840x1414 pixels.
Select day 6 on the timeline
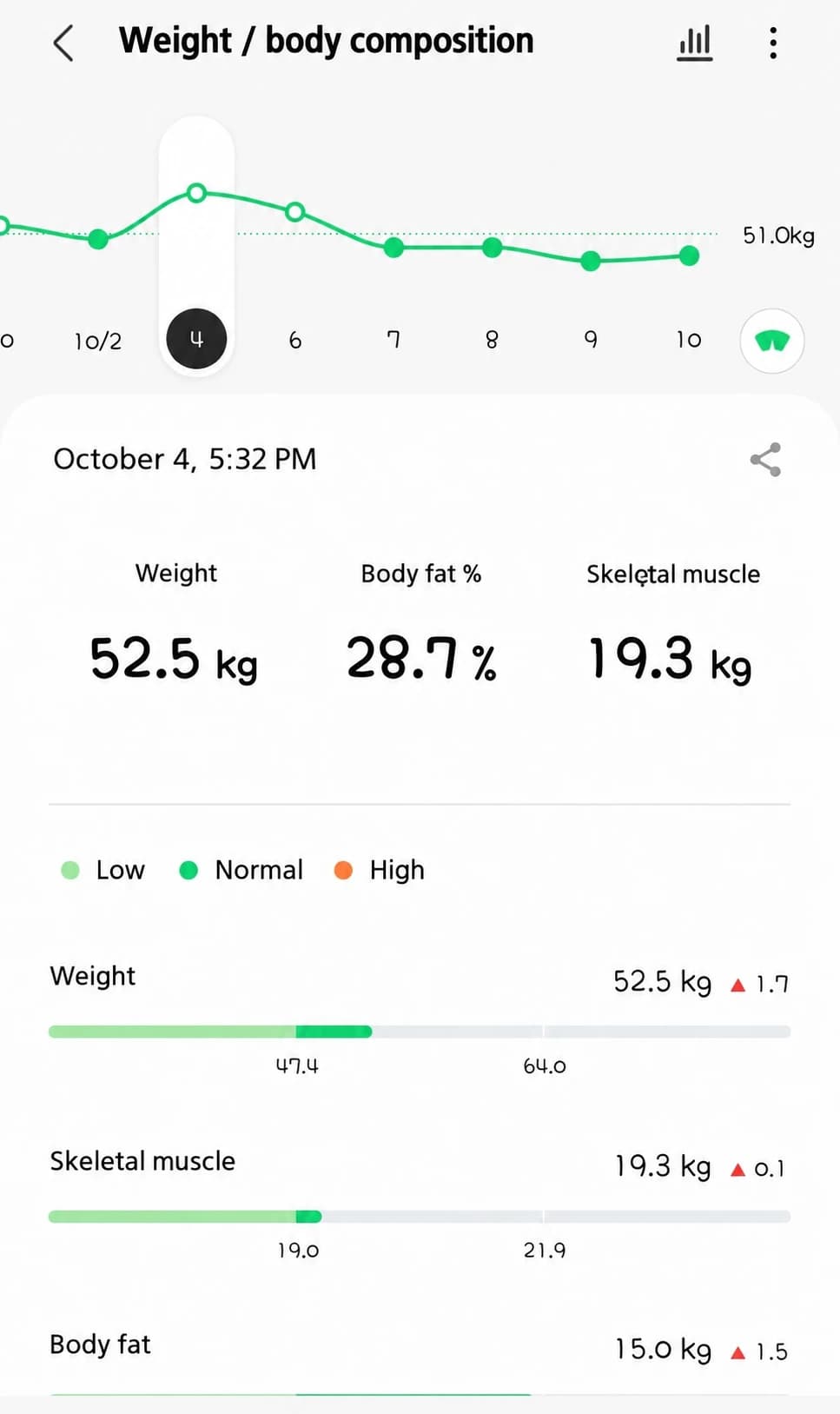coord(295,341)
